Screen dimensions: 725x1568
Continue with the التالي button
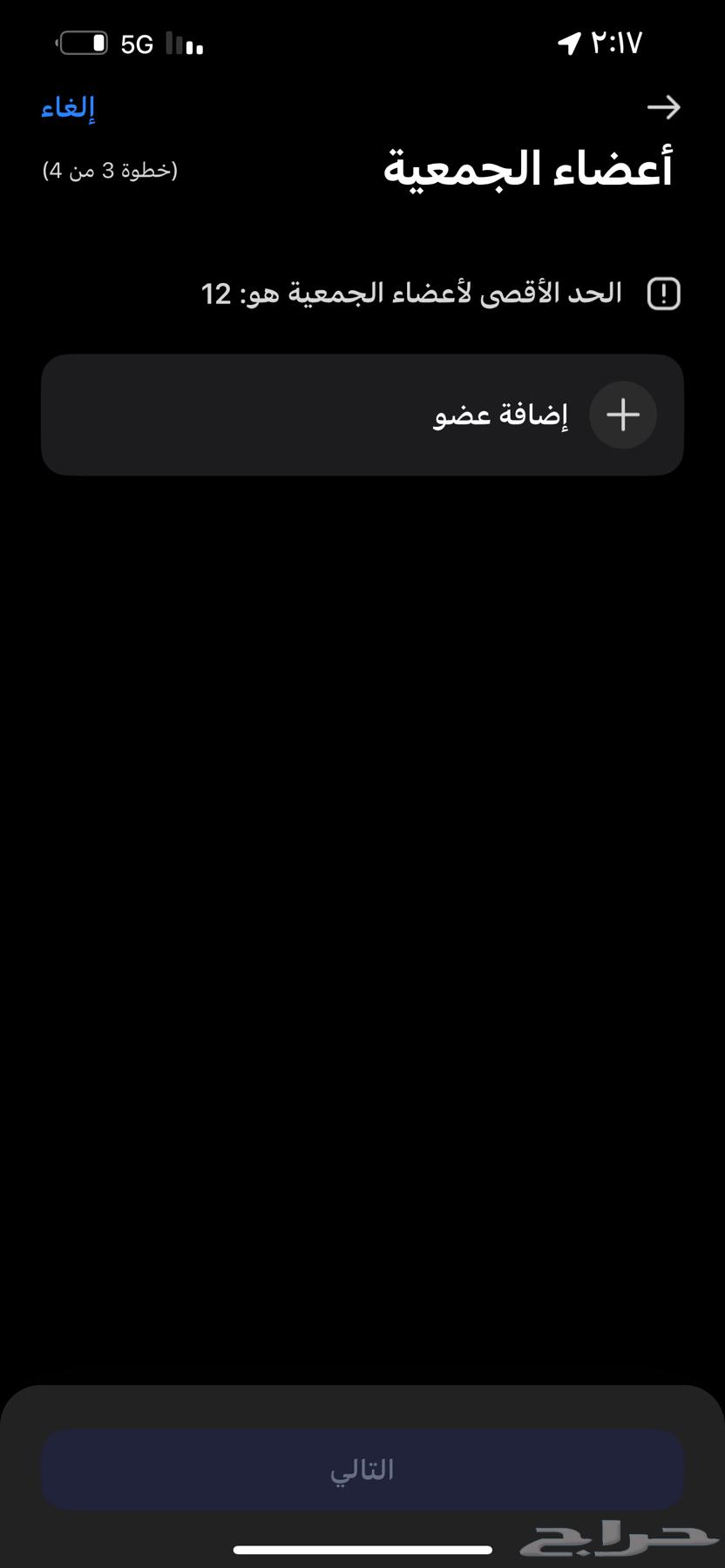click(362, 1470)
